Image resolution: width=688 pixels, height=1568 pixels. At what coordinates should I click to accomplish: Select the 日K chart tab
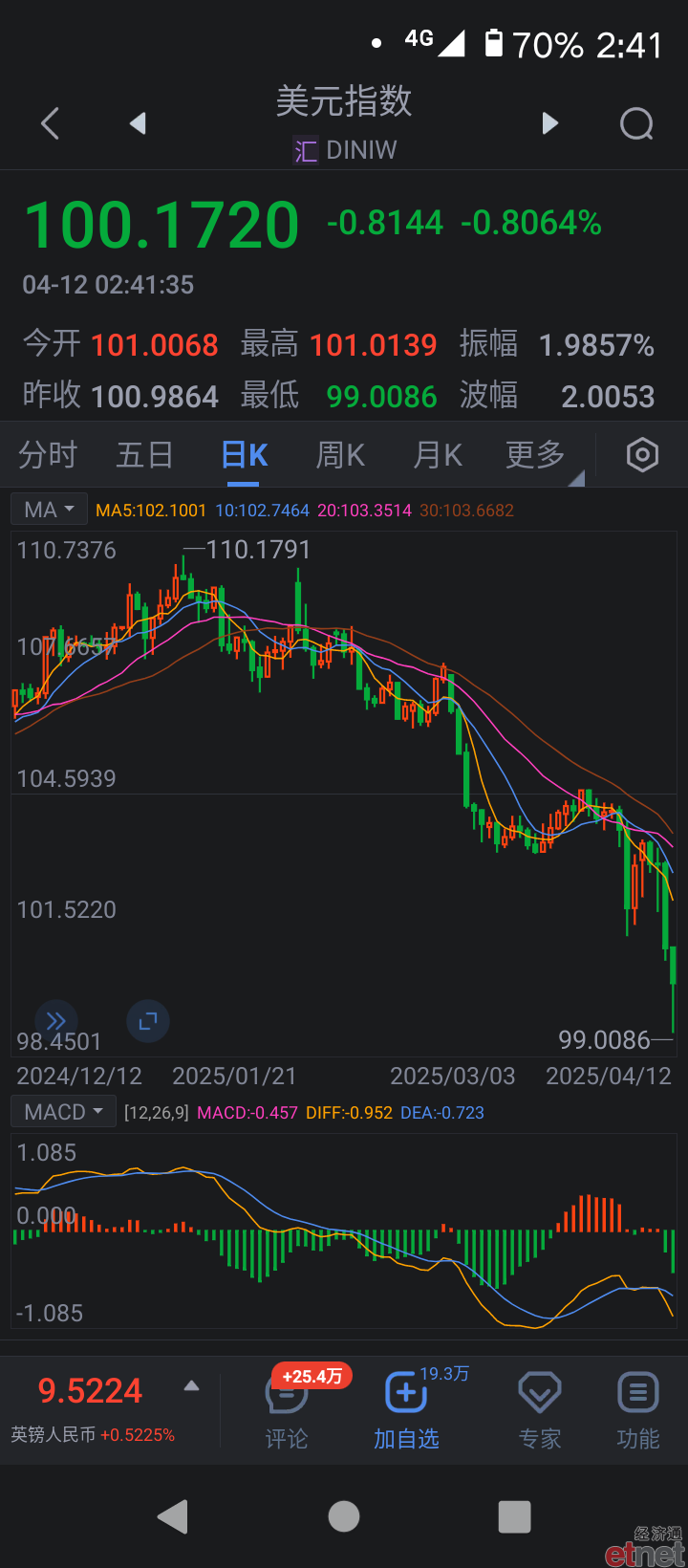(244, 455)
